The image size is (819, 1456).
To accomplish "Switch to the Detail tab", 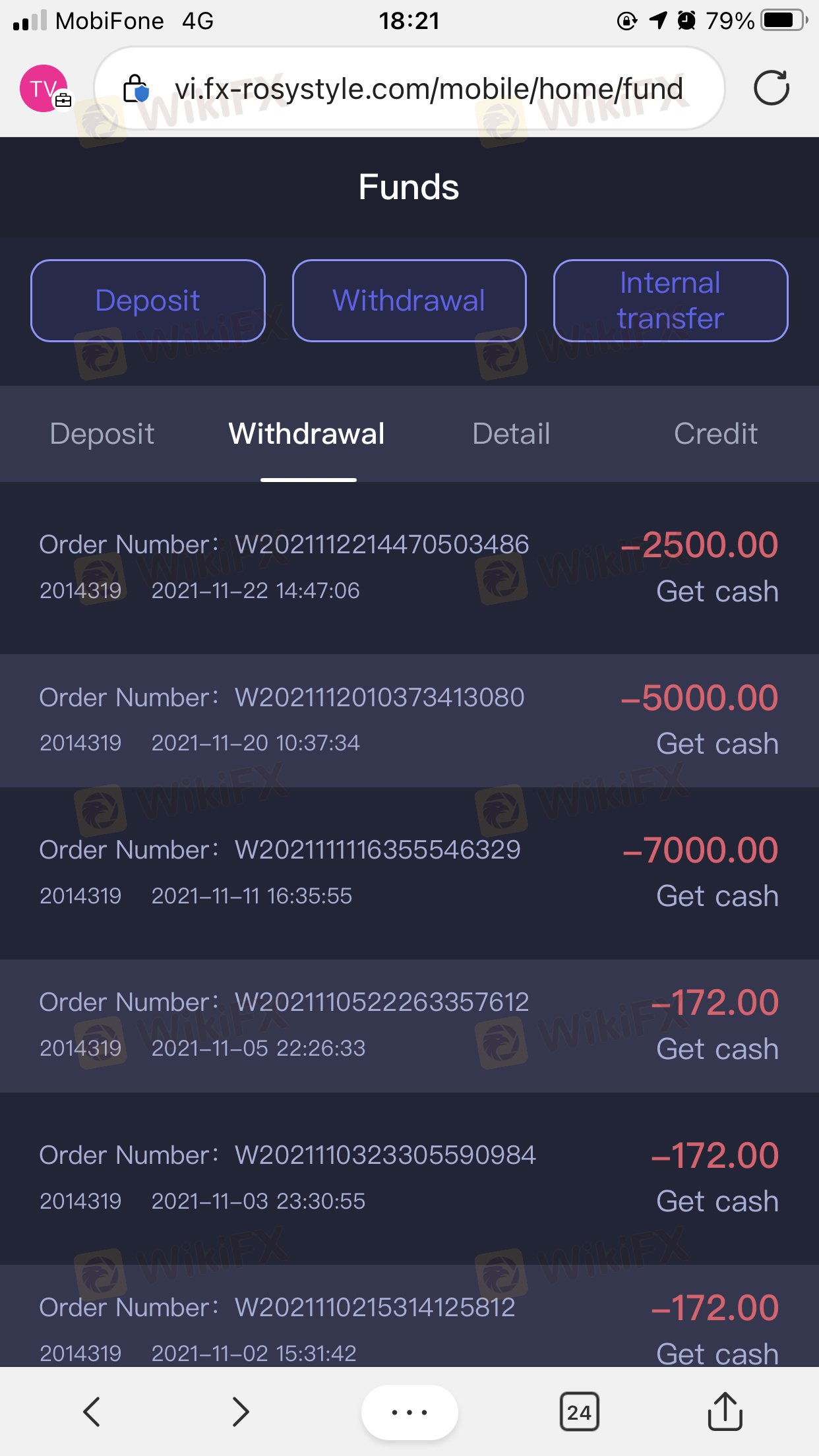I will point(511,434).
